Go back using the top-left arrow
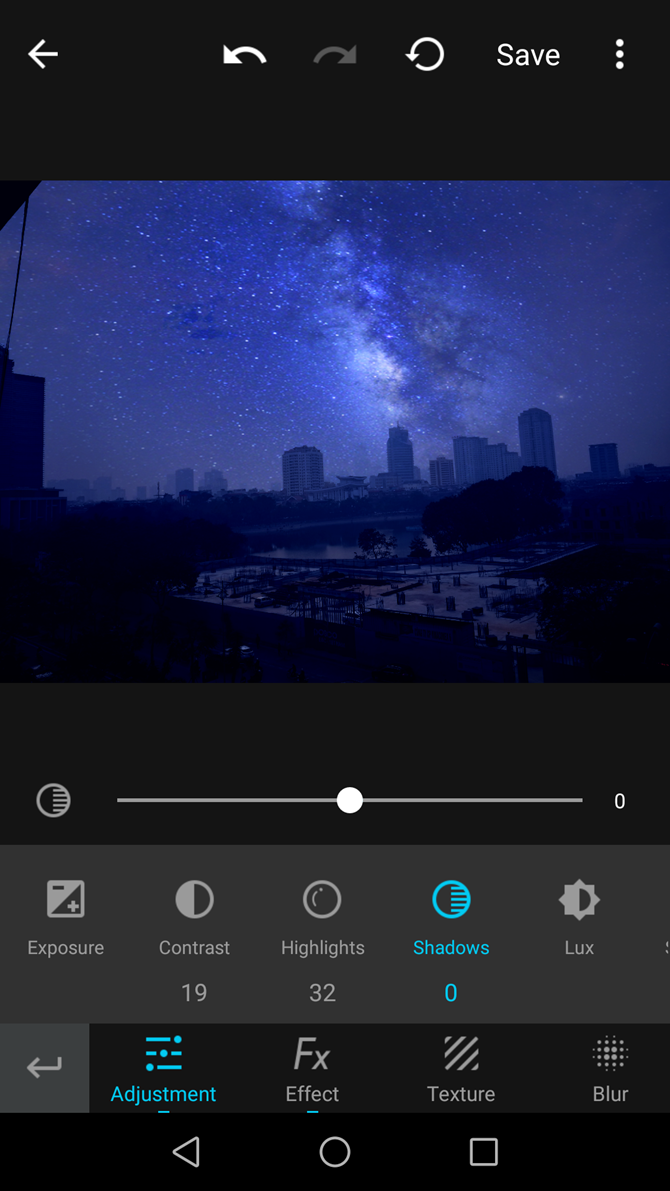This screenshot has height=1191, width=670. coord(43,54)
